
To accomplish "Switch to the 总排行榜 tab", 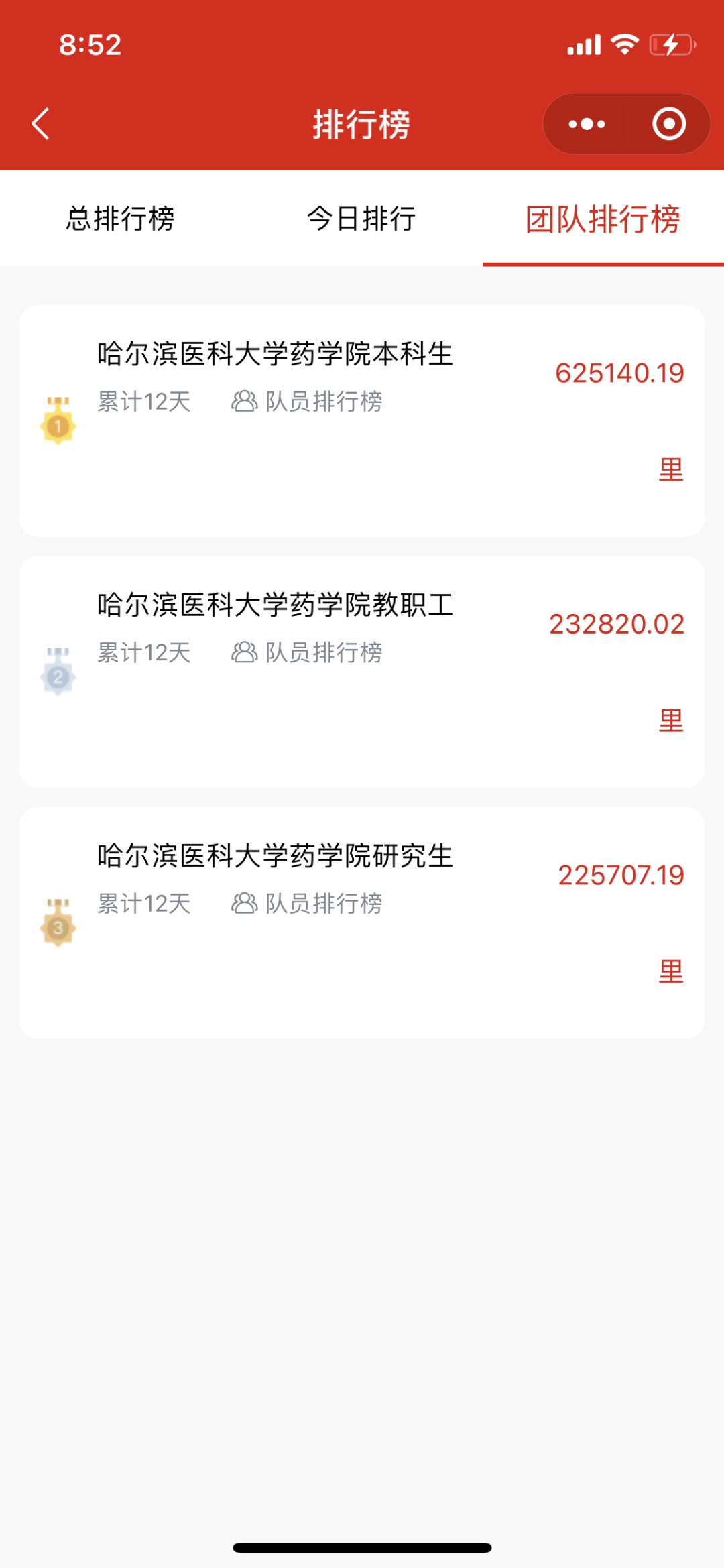I will pos(121,219).
